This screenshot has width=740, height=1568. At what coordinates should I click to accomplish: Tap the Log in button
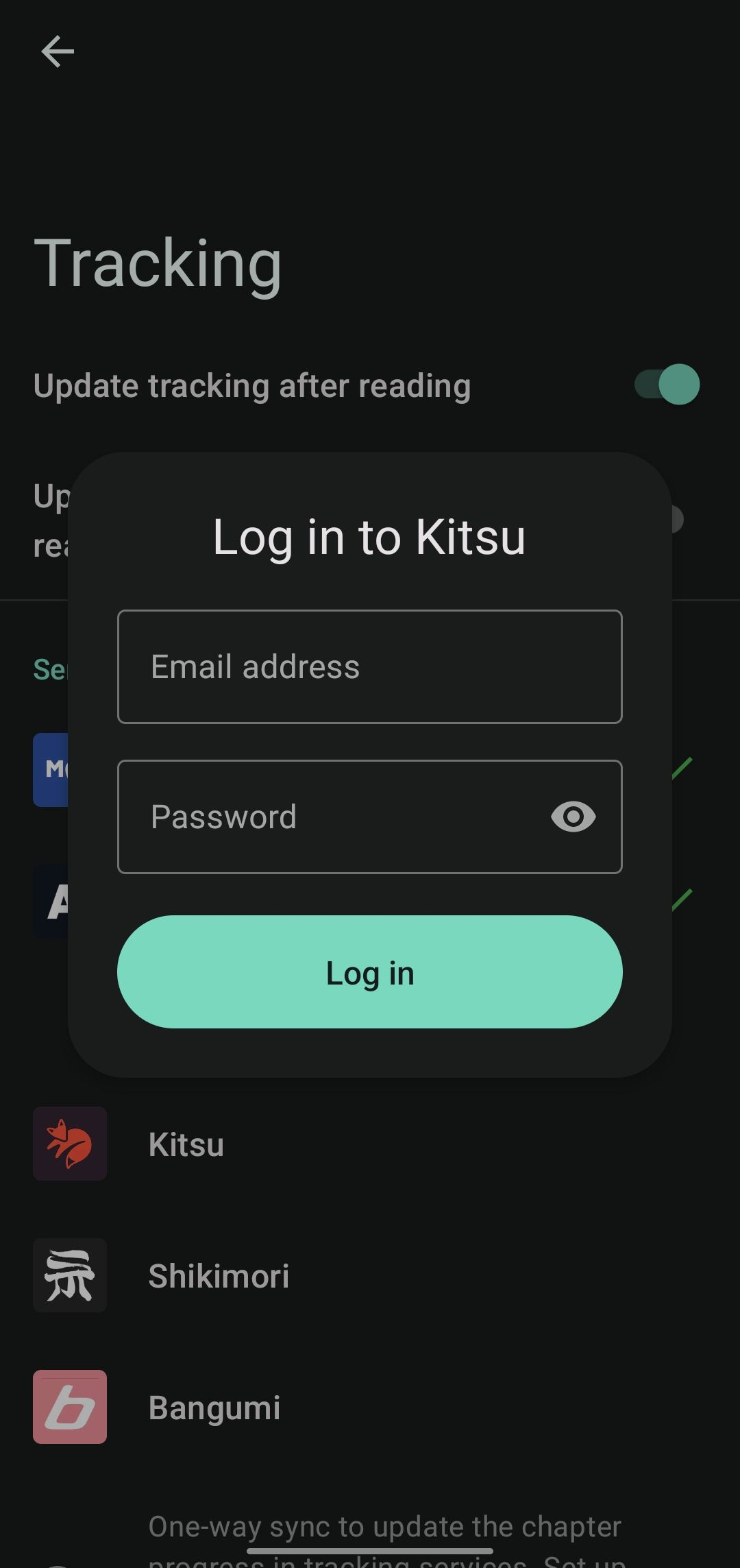pos(370,972)
